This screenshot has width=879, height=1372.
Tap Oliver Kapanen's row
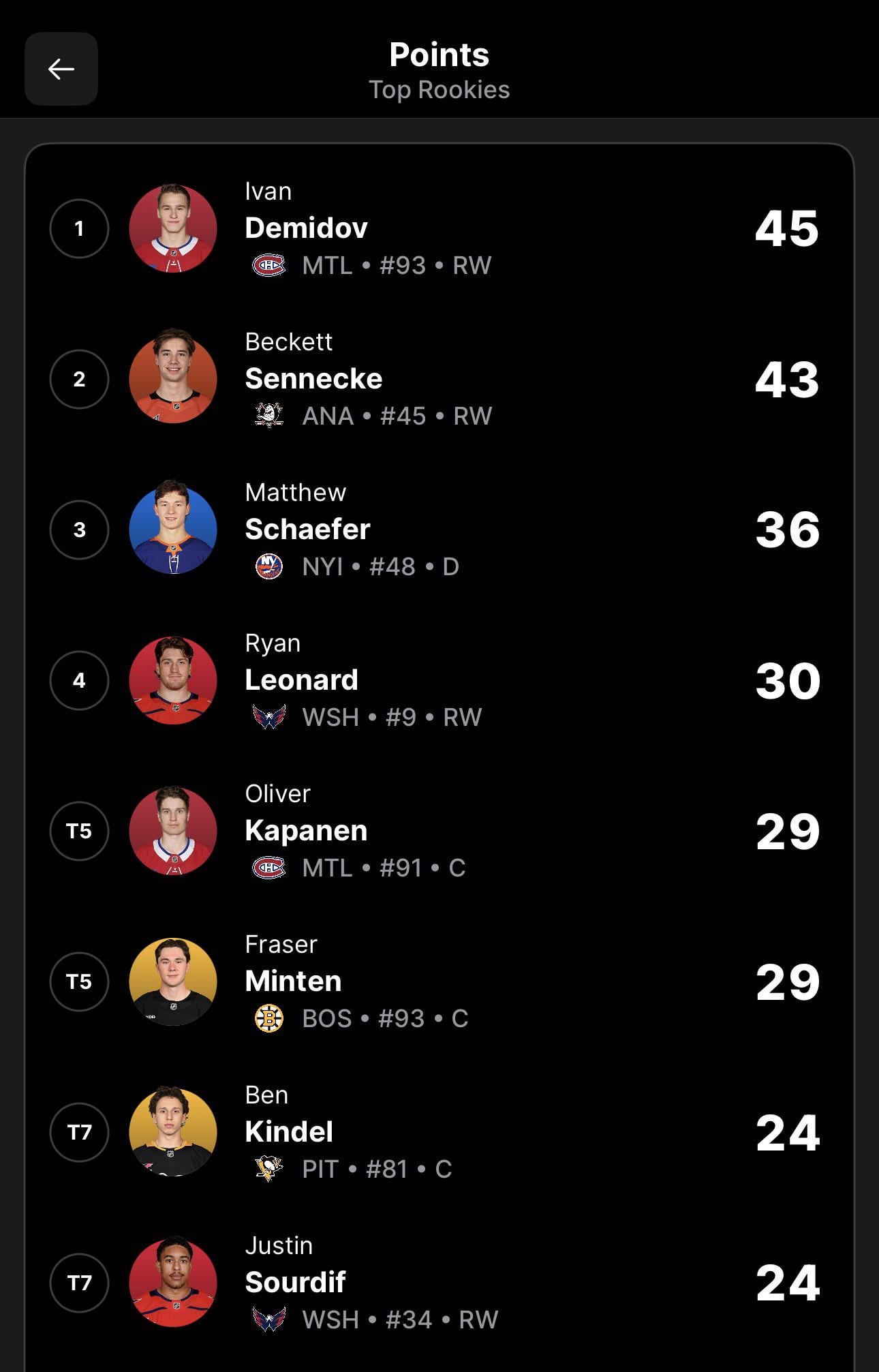[306, 831]
